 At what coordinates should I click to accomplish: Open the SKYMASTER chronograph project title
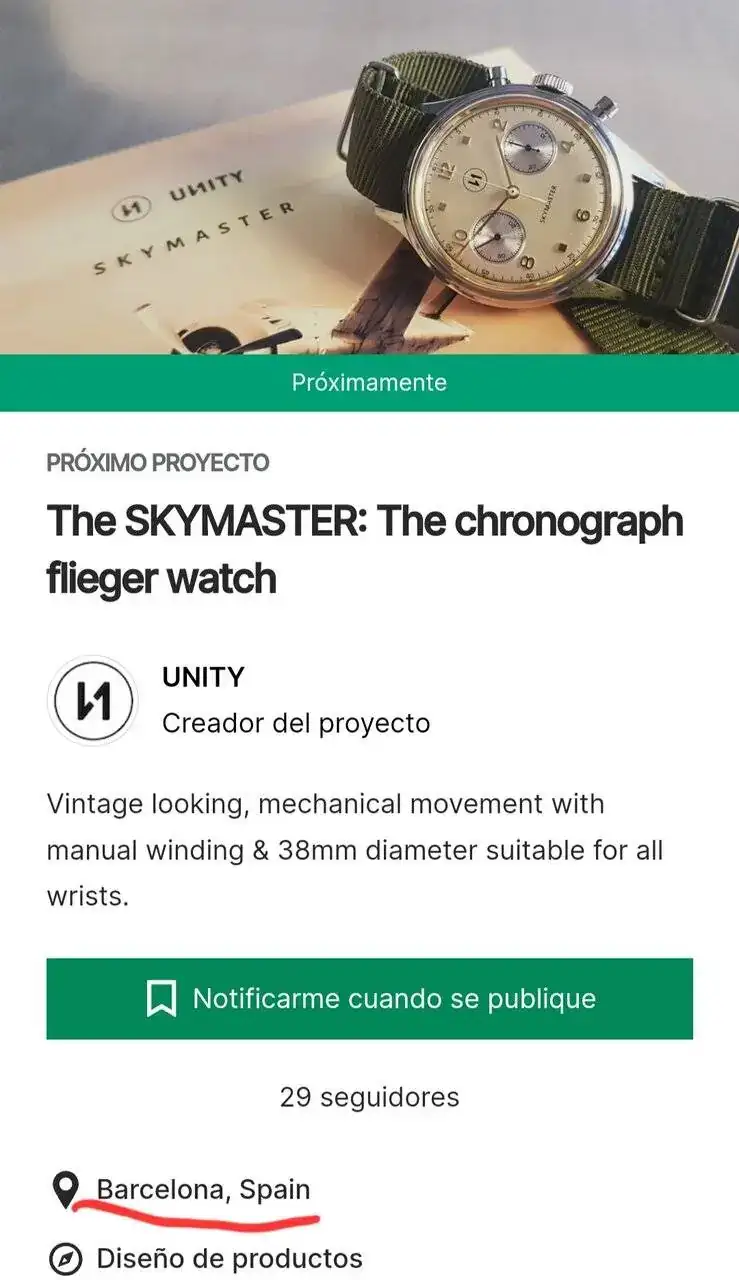(x=365, y=545)
